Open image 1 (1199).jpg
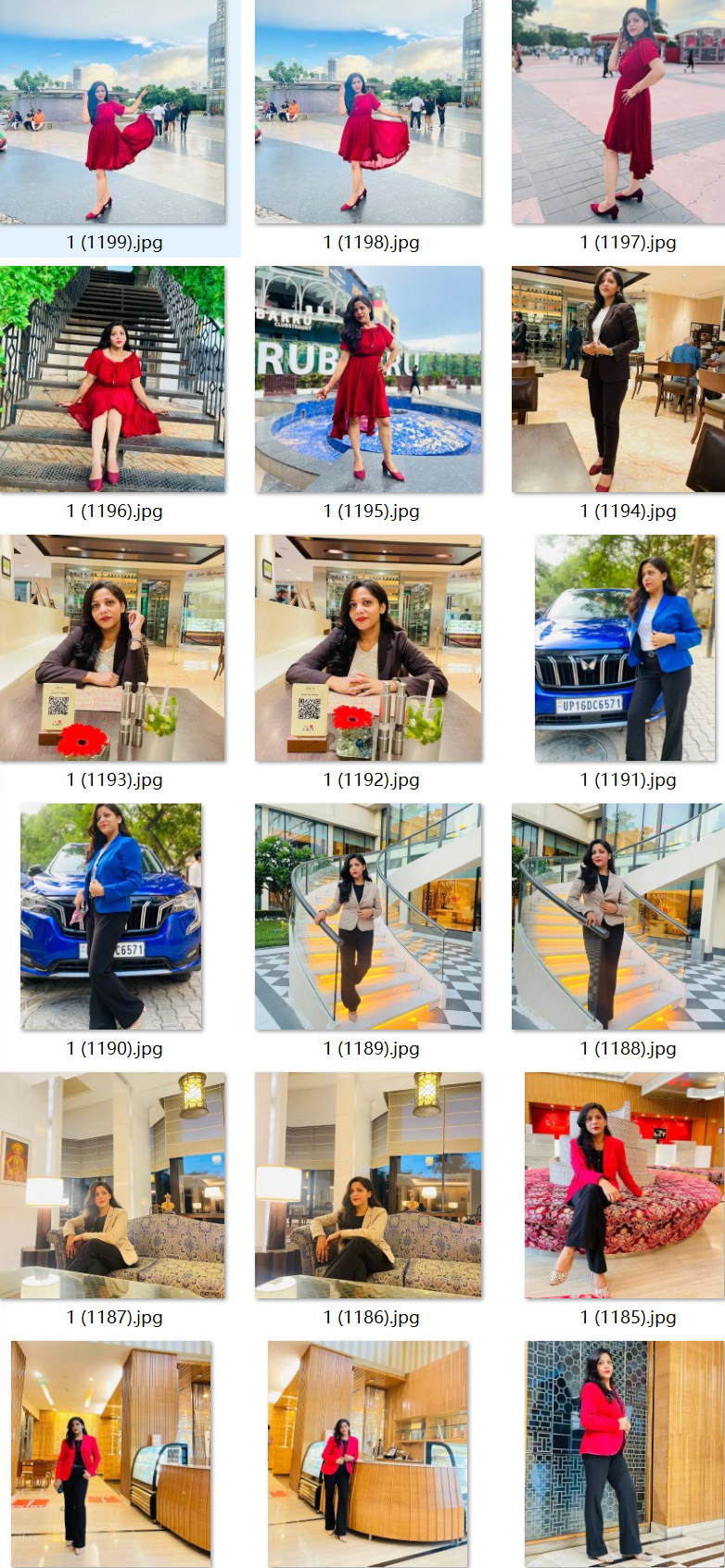The height and width of the screenshot is (1568, 725). pyautogui.click(x=112, y=111)
